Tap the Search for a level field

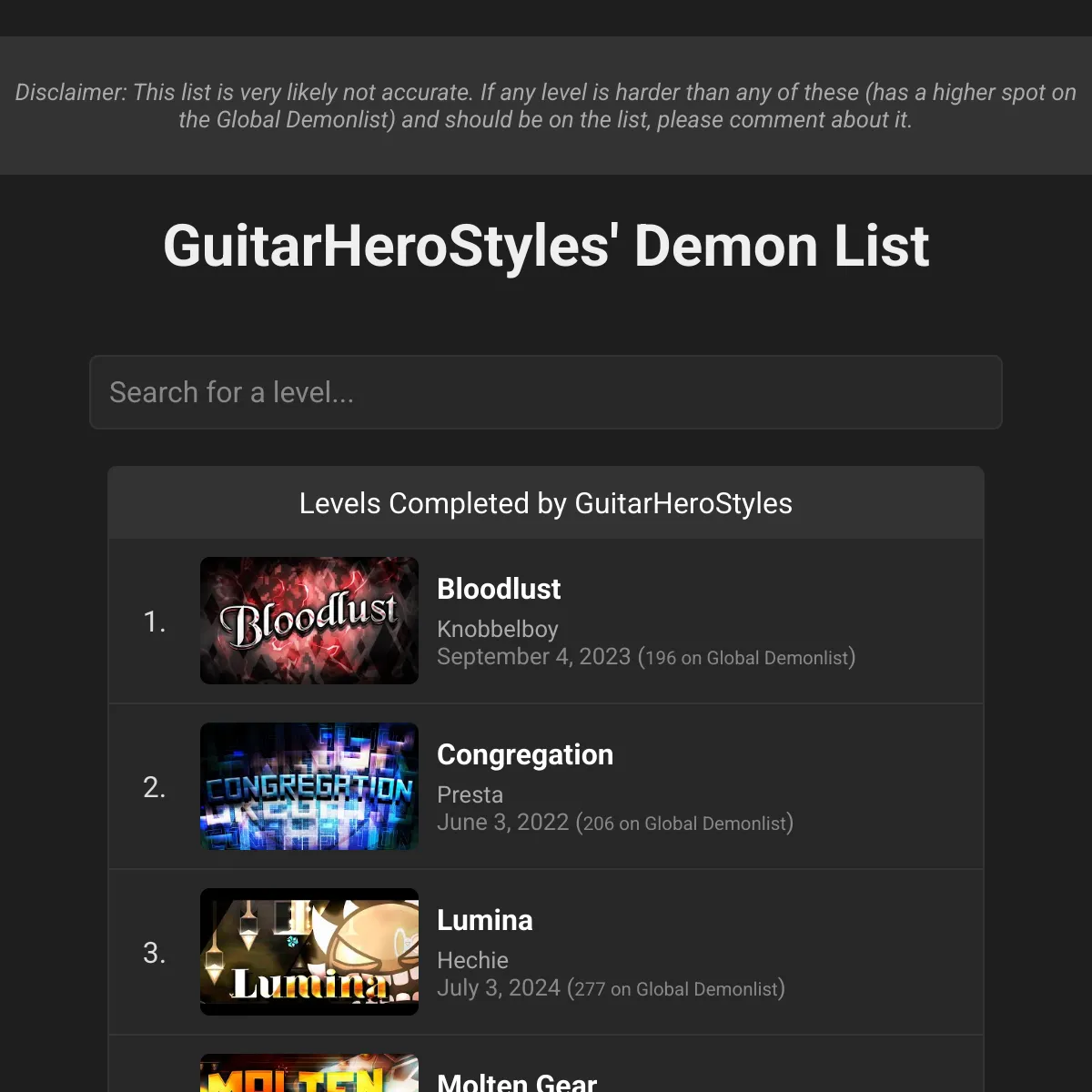click(x=546, y=392)
